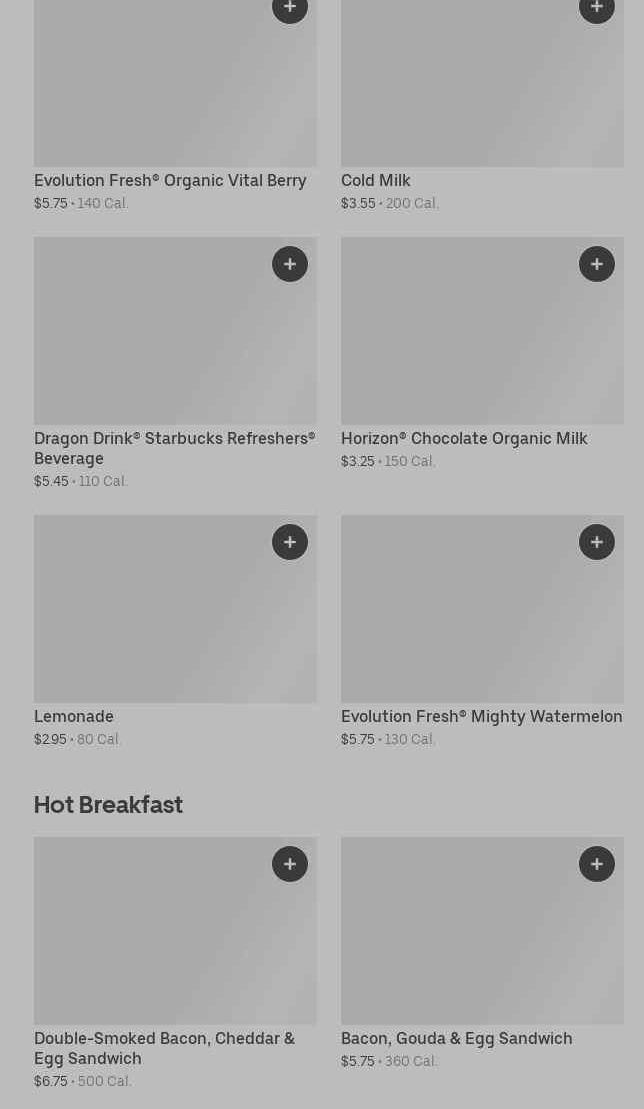Add Lemonade to the order
The height and width of the screenshot is (1109, 644).
coord(290,542)
